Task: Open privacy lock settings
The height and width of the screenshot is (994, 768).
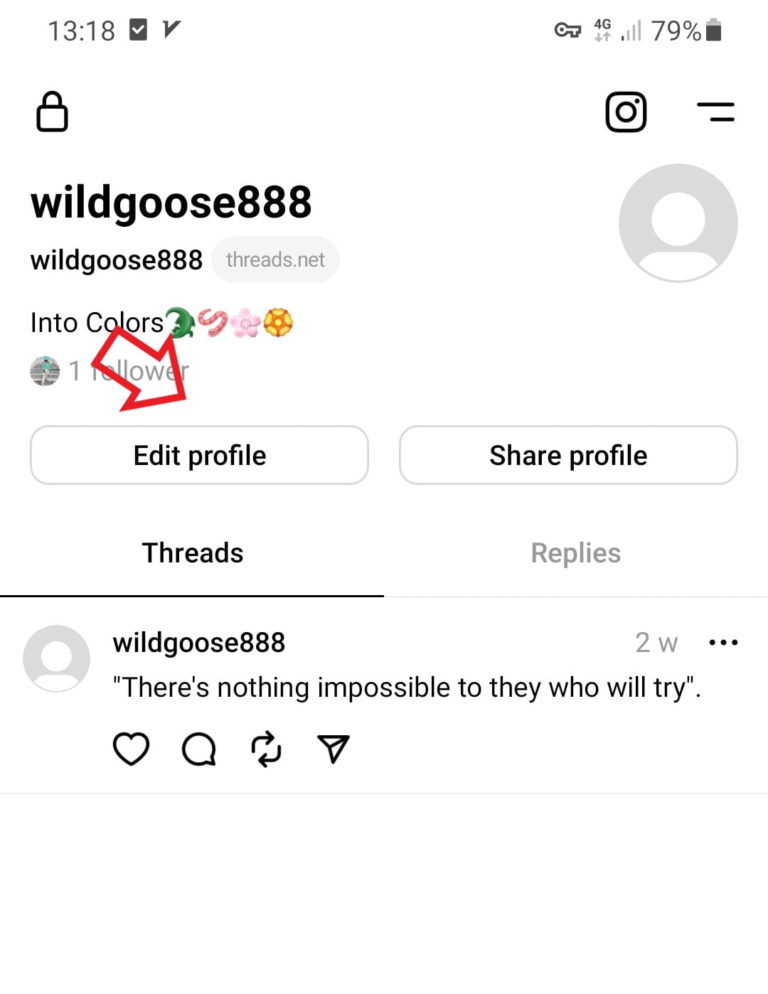Action: click(52, 112)
